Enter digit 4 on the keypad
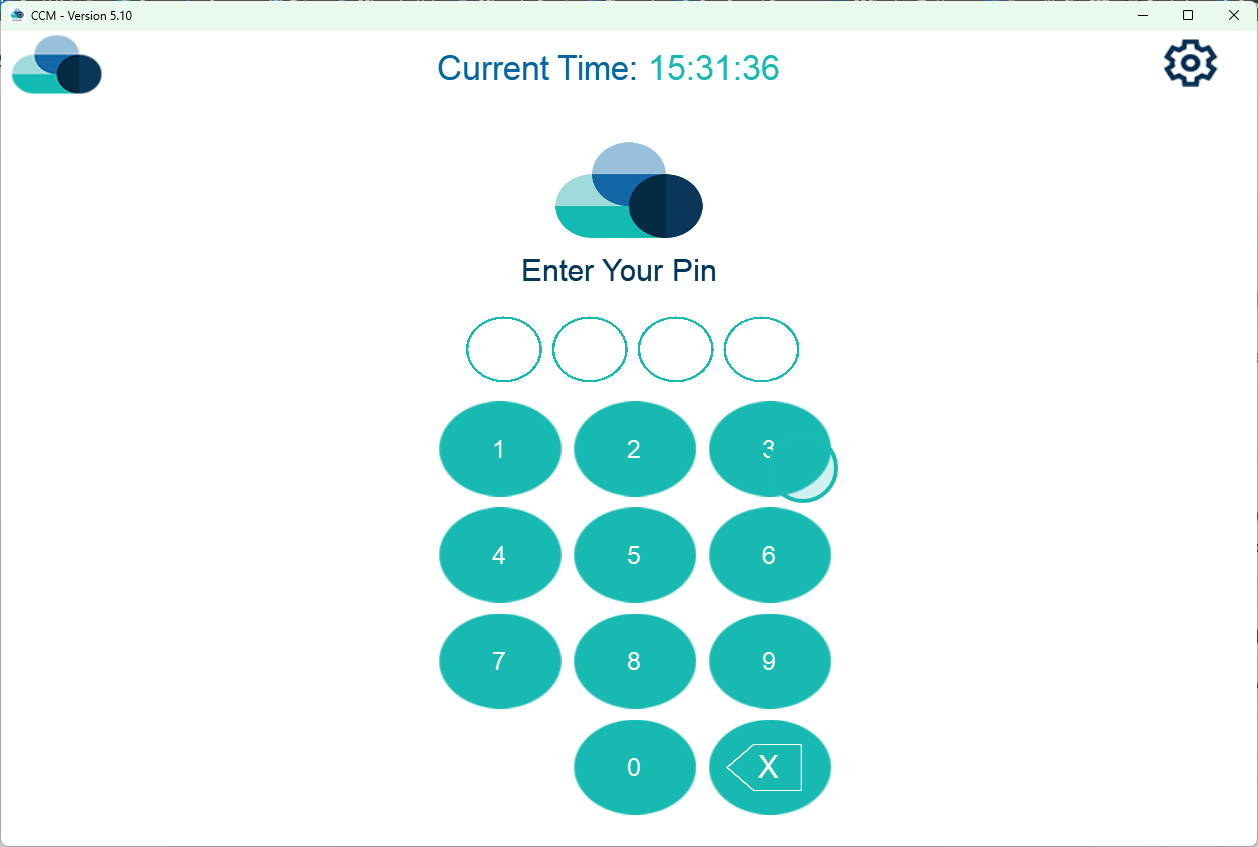 (499, 555)
